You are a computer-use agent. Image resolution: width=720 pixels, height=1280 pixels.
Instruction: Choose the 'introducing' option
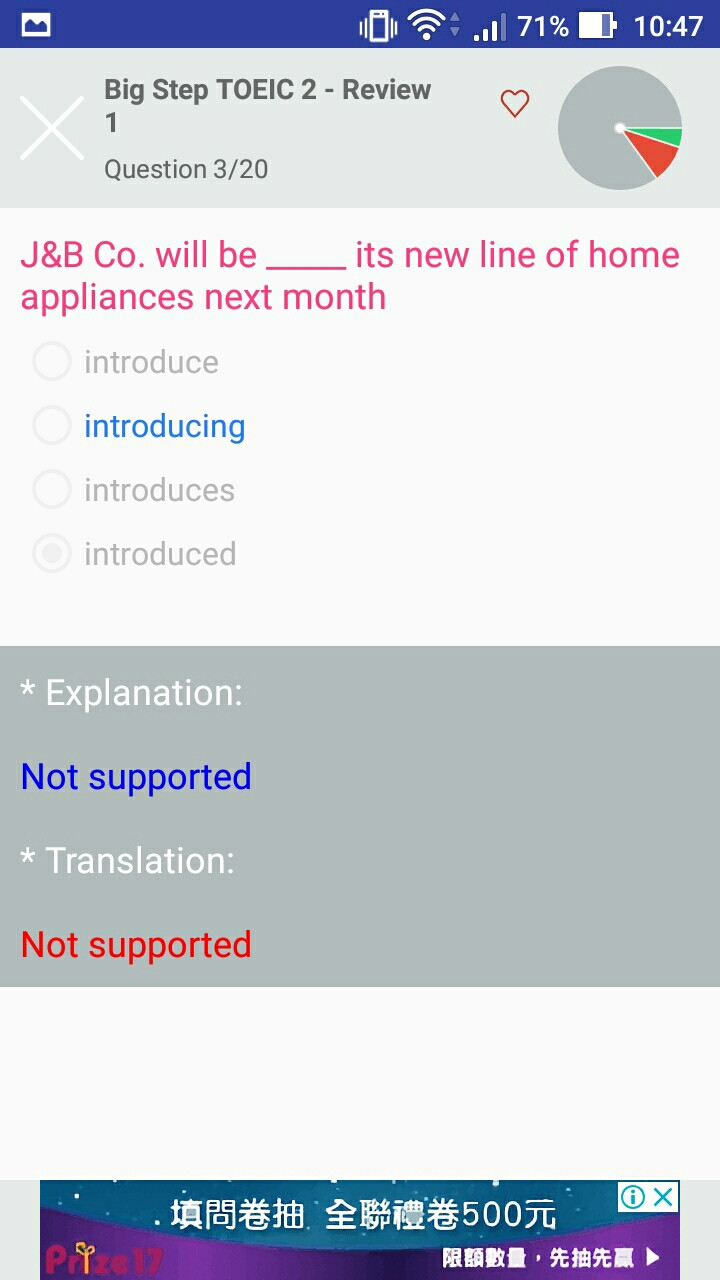tap(139, 426)
